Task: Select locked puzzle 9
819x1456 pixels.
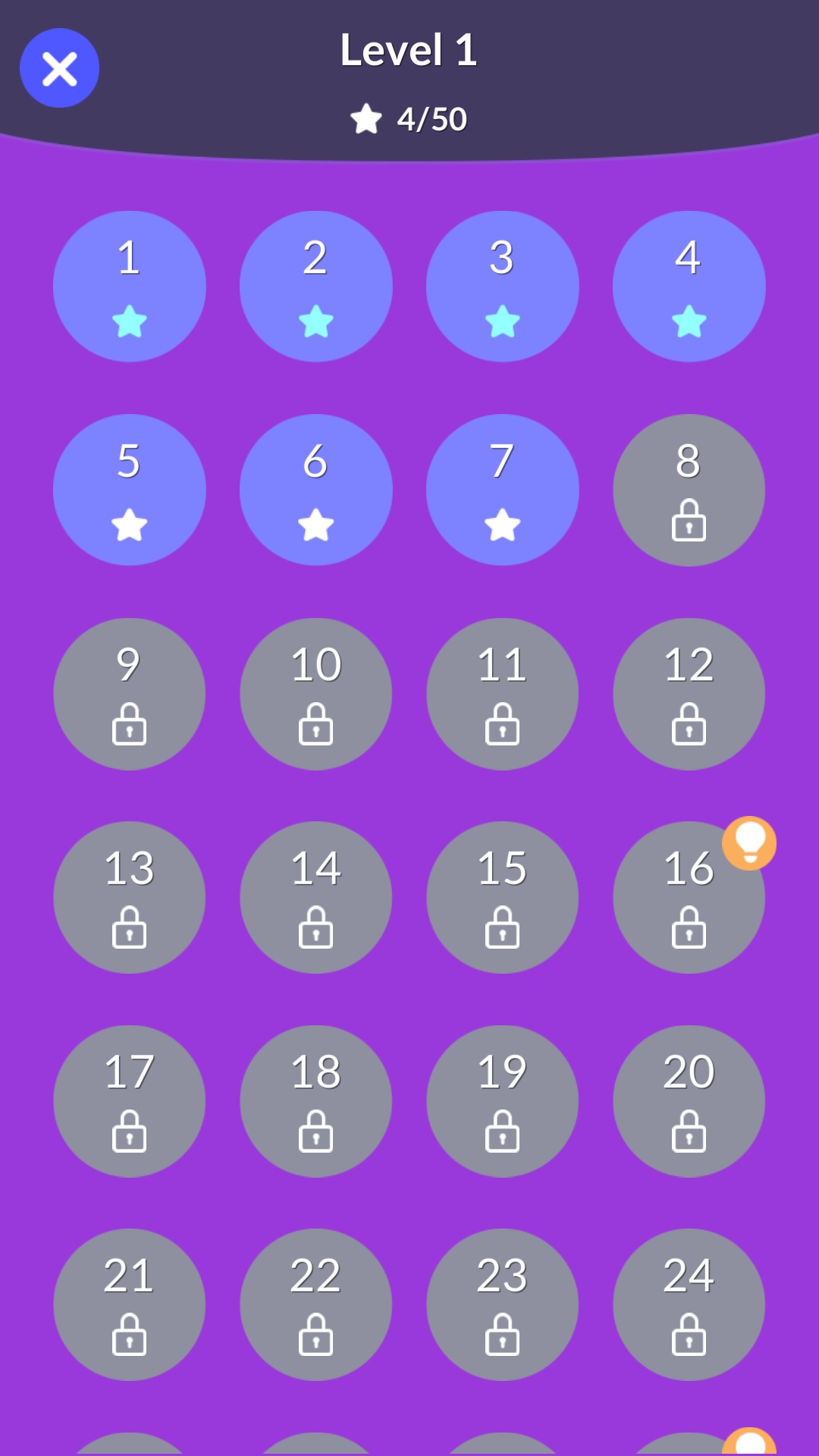Action: coord(130,694)
